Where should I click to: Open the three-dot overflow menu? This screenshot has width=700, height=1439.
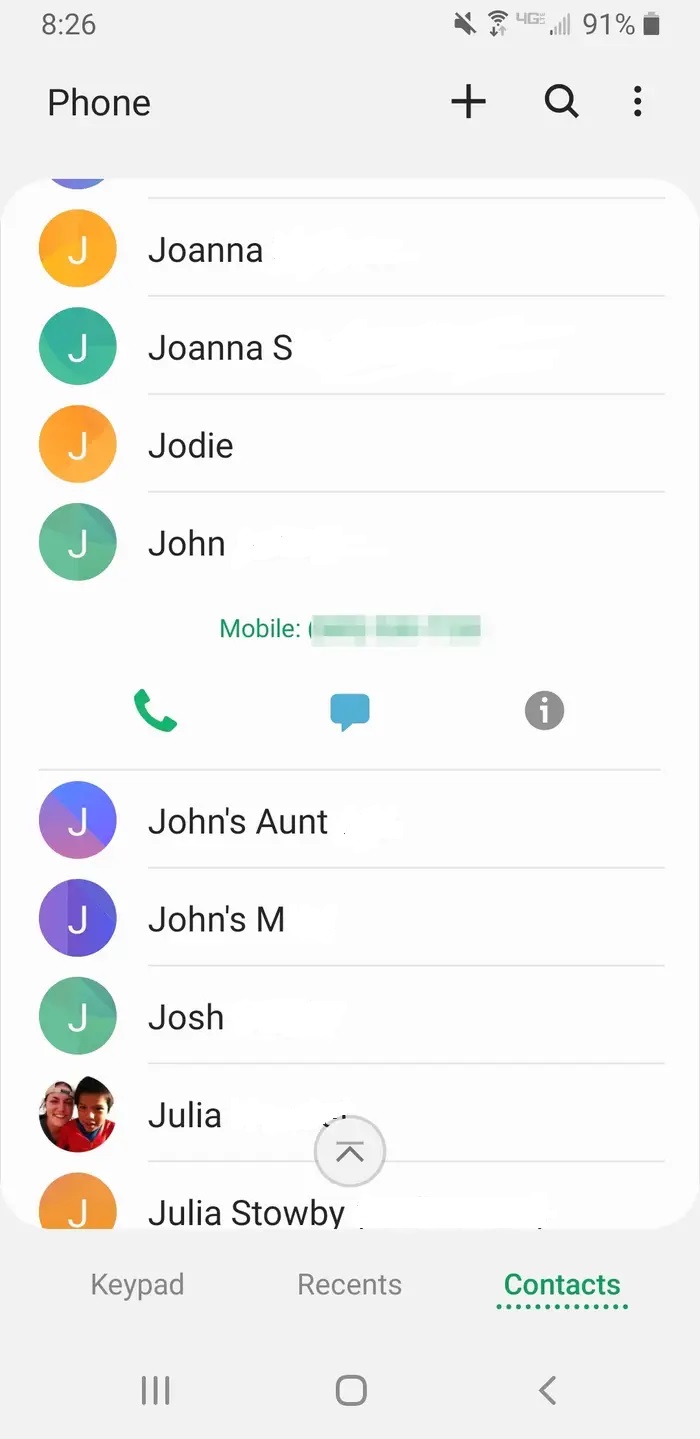pos(638,102)
